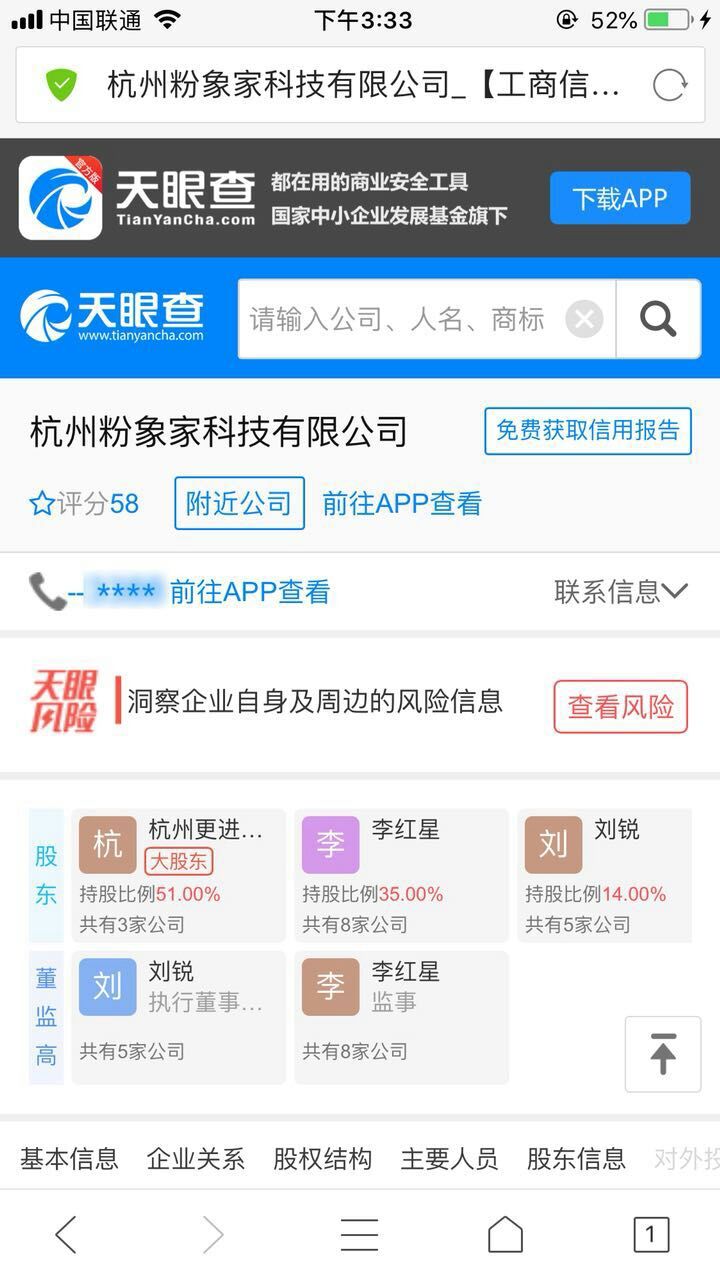Switch to the 企业关系 tab
The height and width of the screenshot is (1280, 720).
(196, 1159)
